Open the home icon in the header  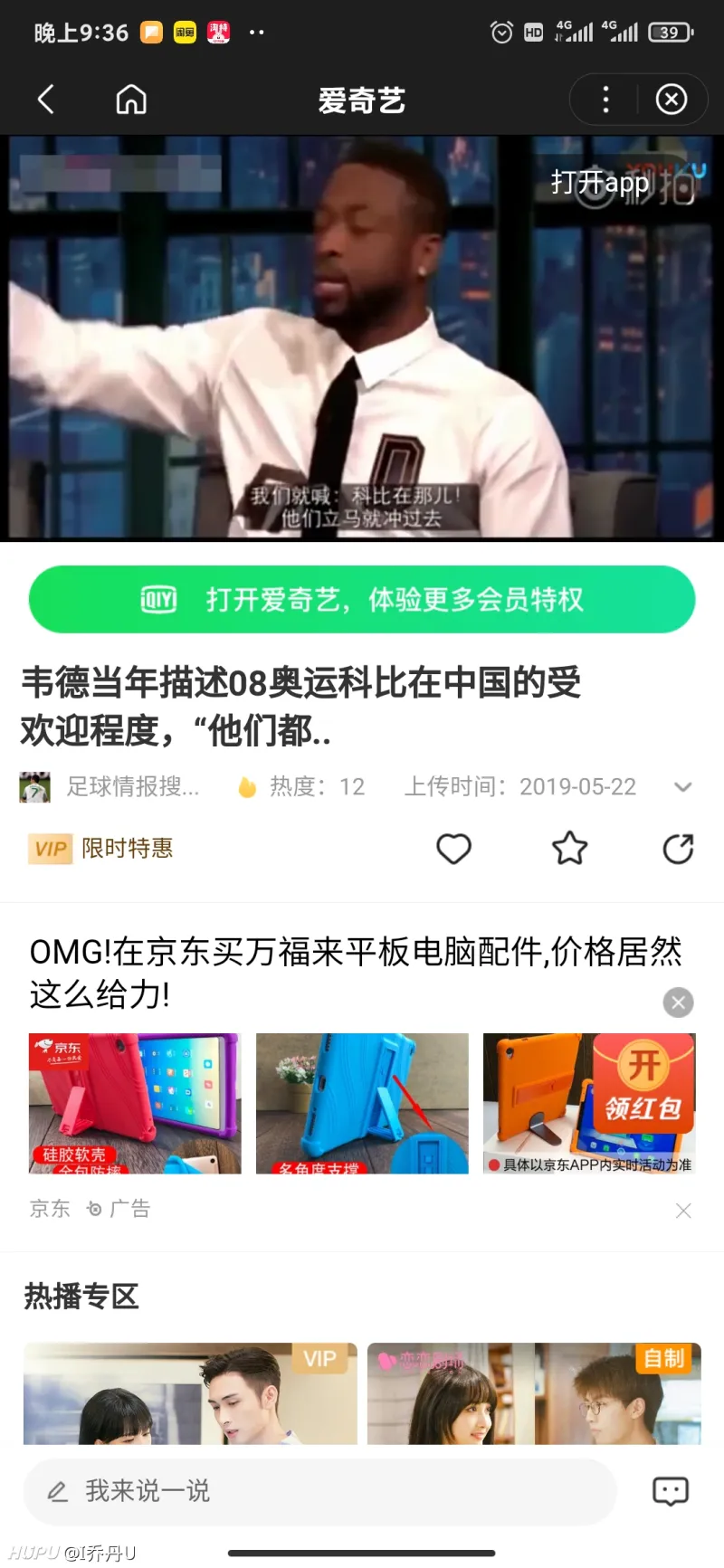(x=131, y=100)
